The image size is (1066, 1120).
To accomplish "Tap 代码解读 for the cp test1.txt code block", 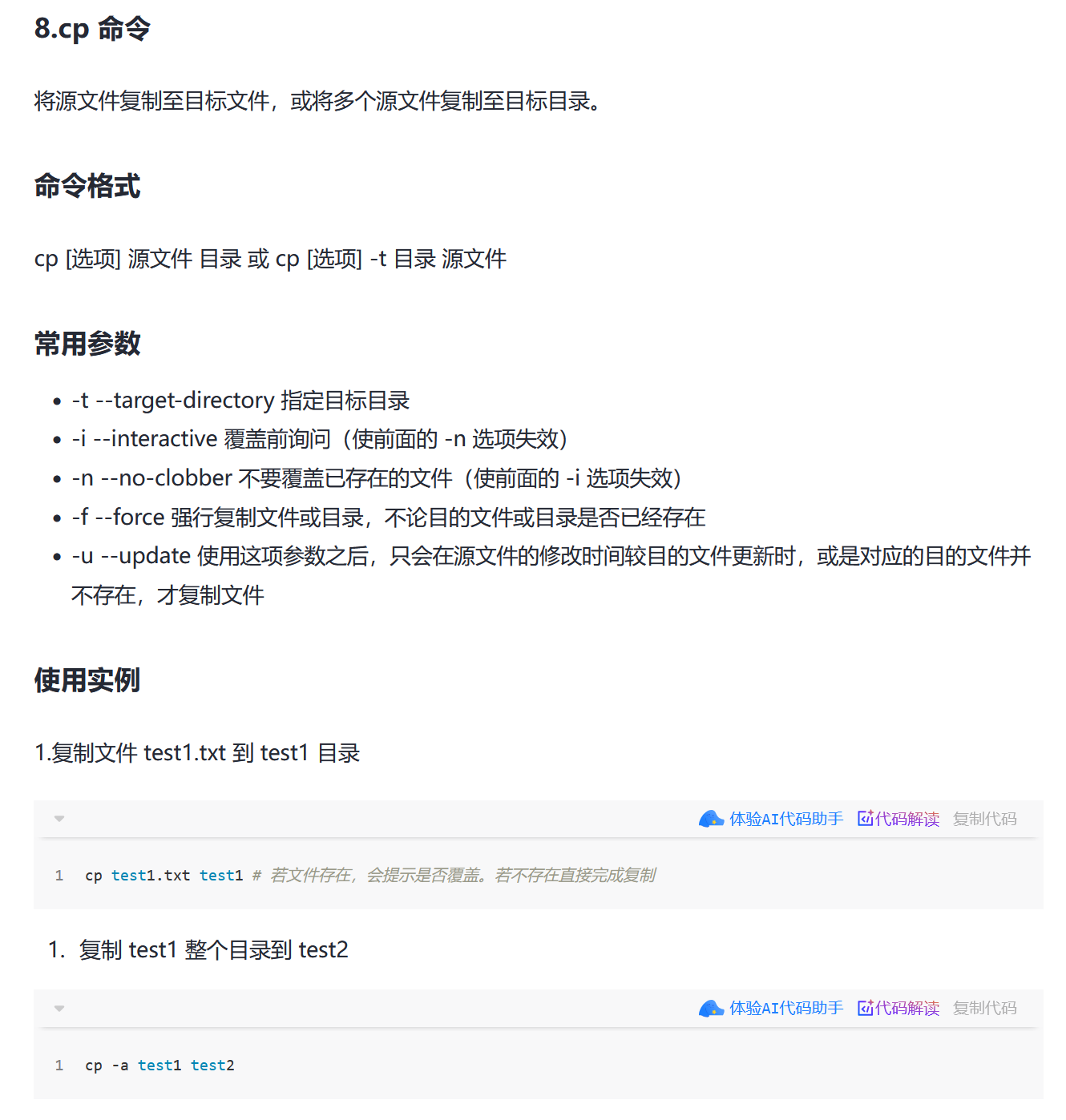I will pyautogui.click(x=898, y=819).
